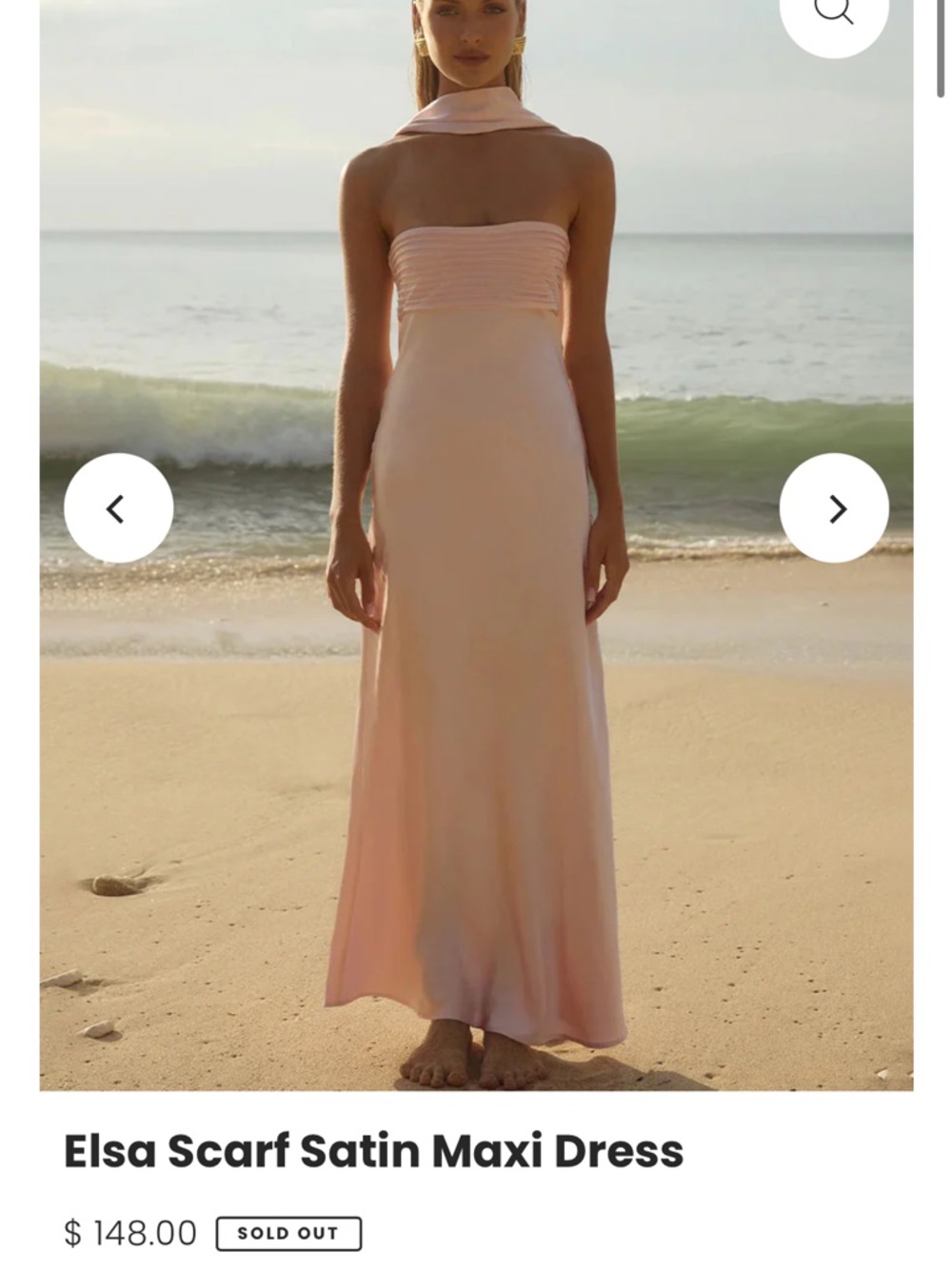Tap the circular arrow button on the left
The height and width of the screenshot is (1269, 952).
pos(116,508)
